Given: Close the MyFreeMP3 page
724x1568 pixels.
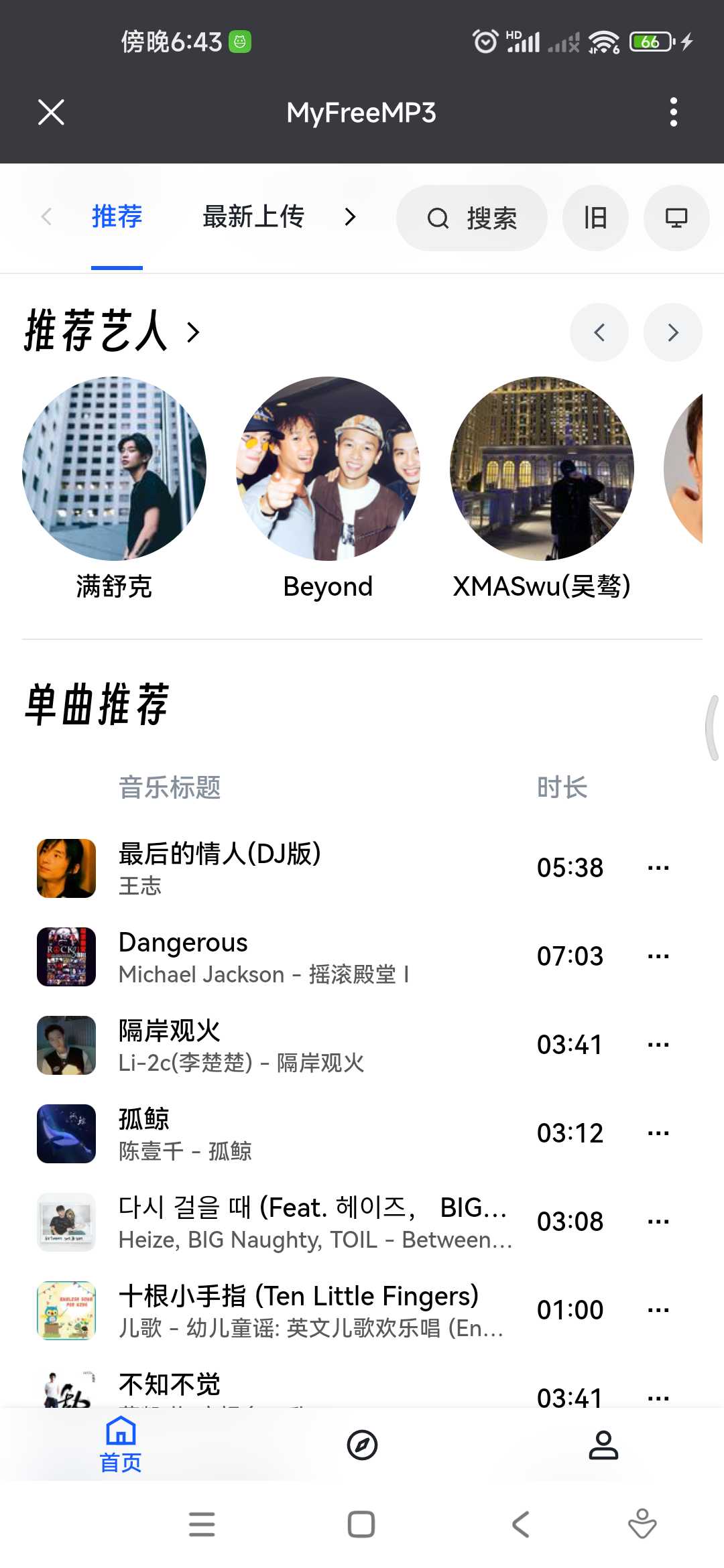Looking at the screenshot, I should tap(51, 113).
